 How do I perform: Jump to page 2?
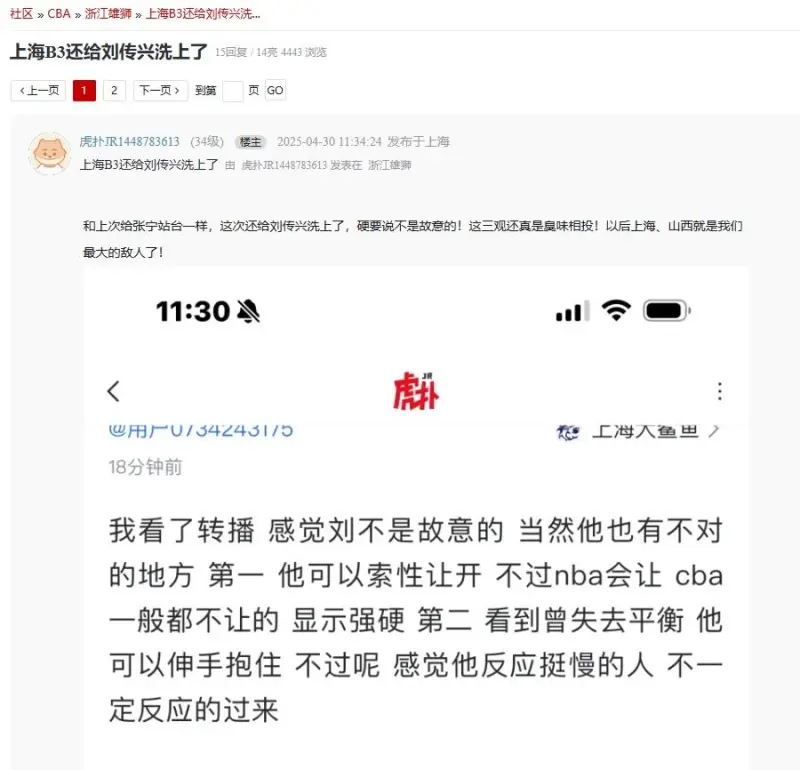[114, 91]
